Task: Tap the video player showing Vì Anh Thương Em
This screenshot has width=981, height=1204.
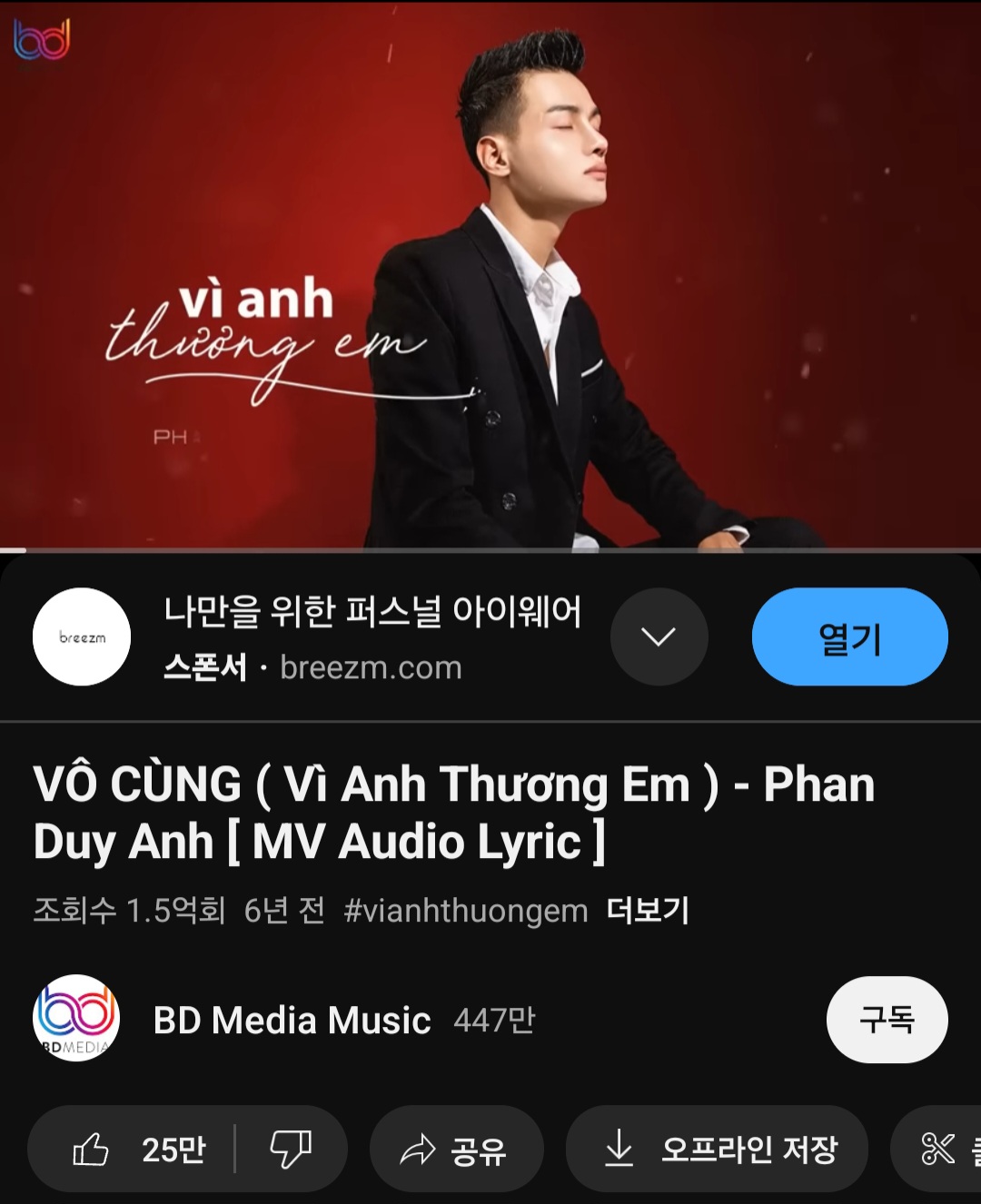Action: [490, 274]
